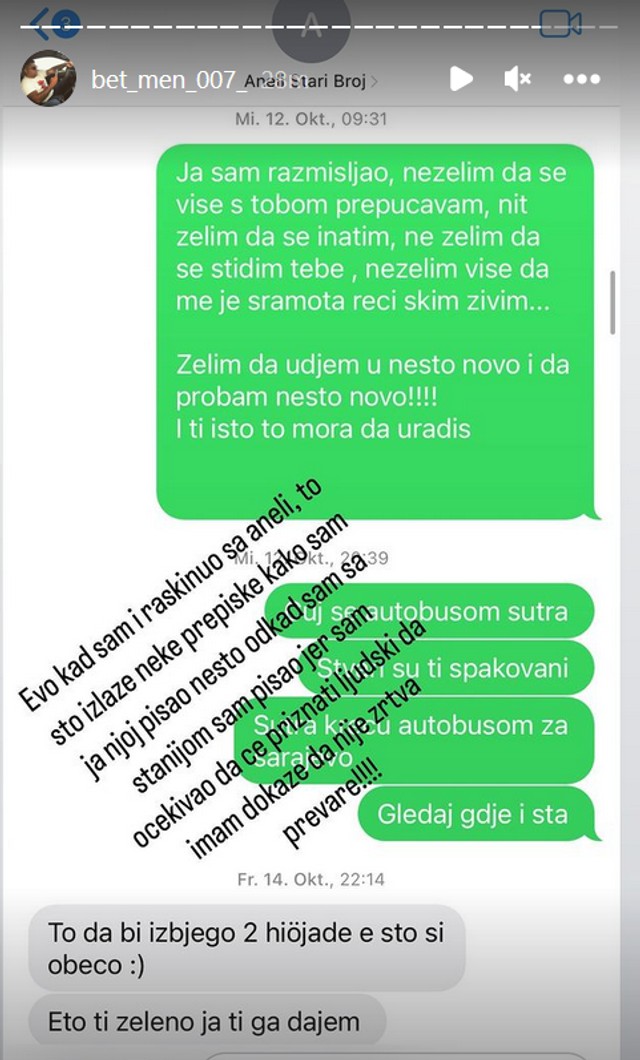Open the story overflow menu

[581, 79]
